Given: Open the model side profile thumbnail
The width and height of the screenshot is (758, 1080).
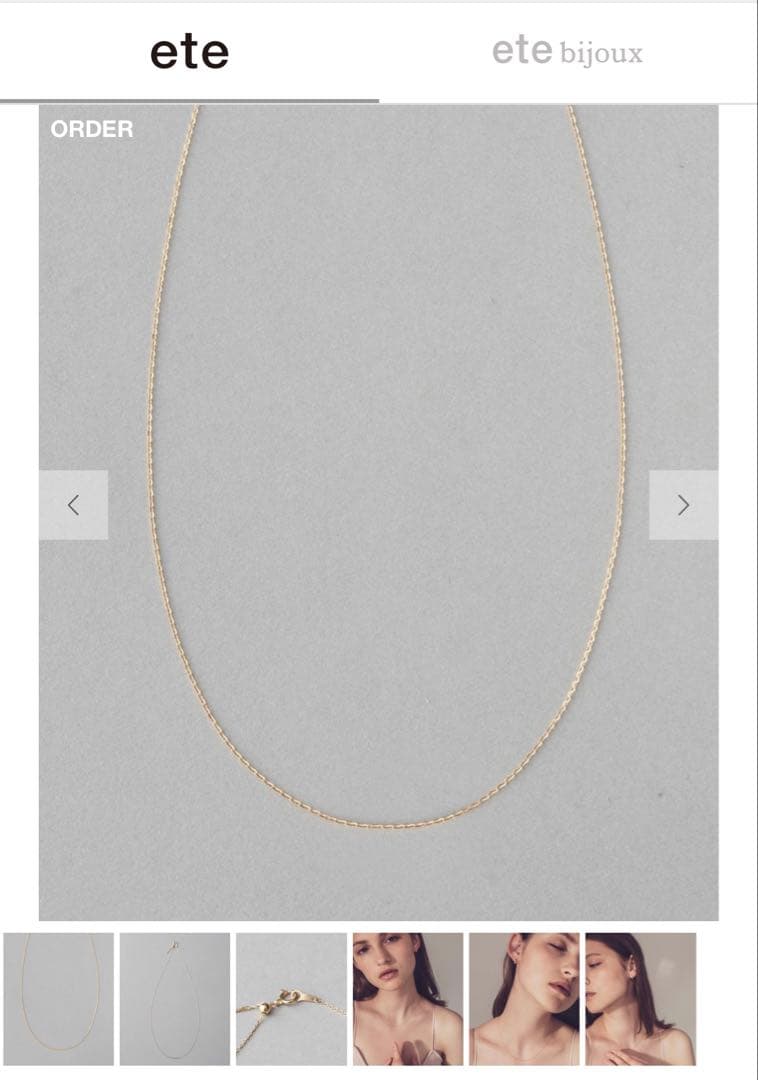Looking at the screenshot, I should pyautogui.click(x=640, y=998).
